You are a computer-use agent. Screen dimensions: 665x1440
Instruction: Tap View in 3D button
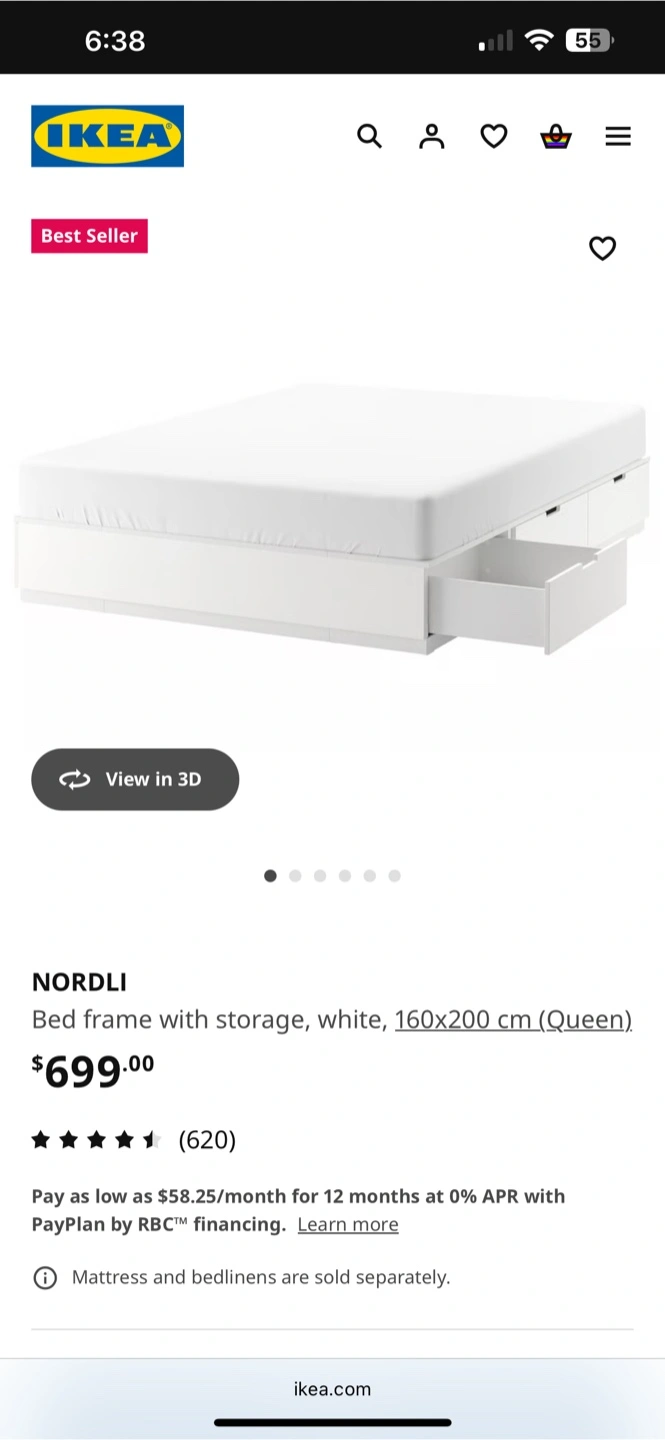point(135,779)
